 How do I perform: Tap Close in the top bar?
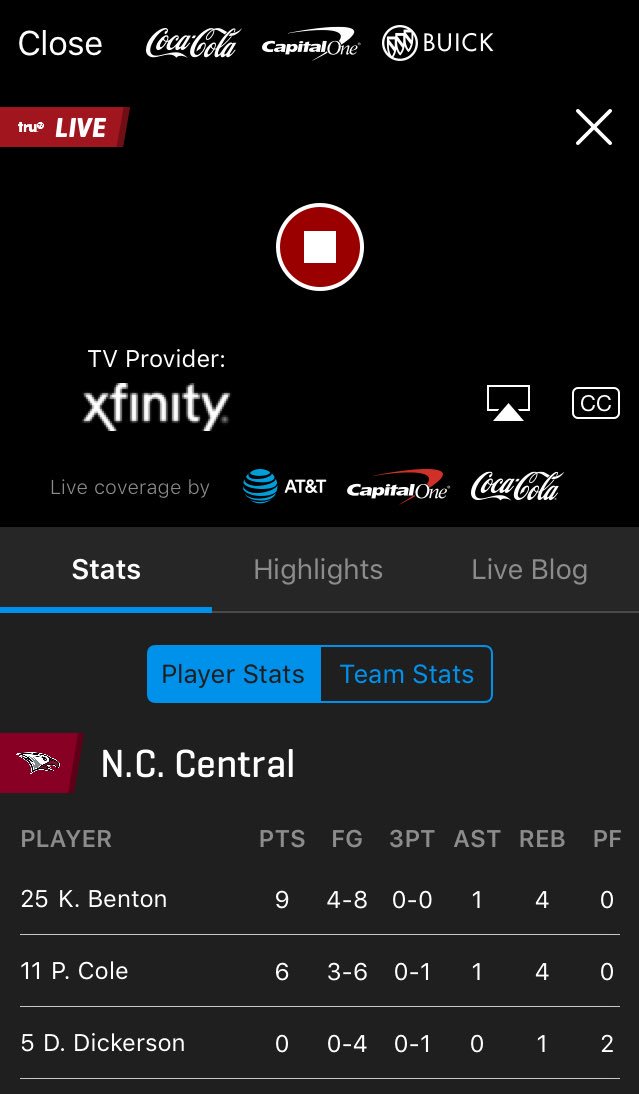(60, 44)
